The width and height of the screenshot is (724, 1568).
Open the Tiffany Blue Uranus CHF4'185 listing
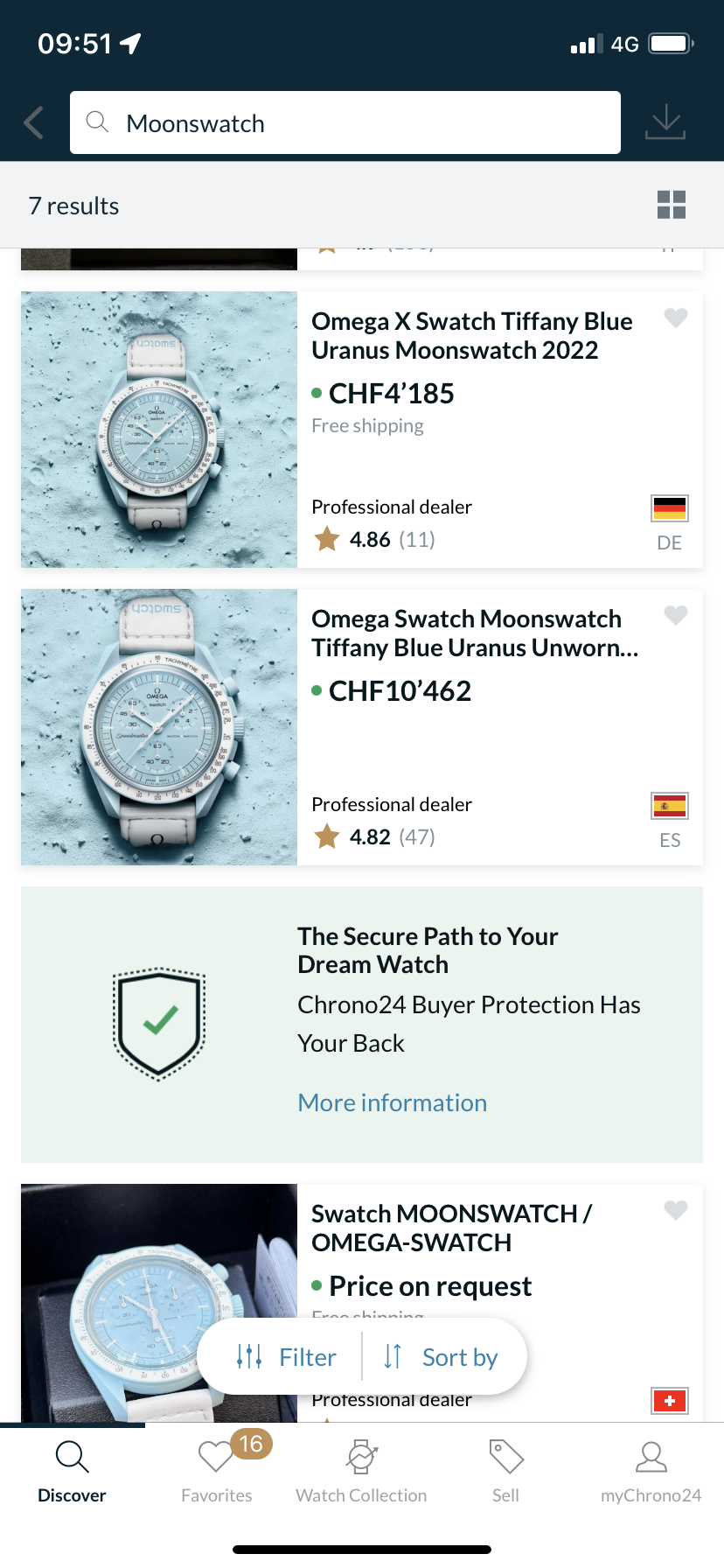coord(471,336)
